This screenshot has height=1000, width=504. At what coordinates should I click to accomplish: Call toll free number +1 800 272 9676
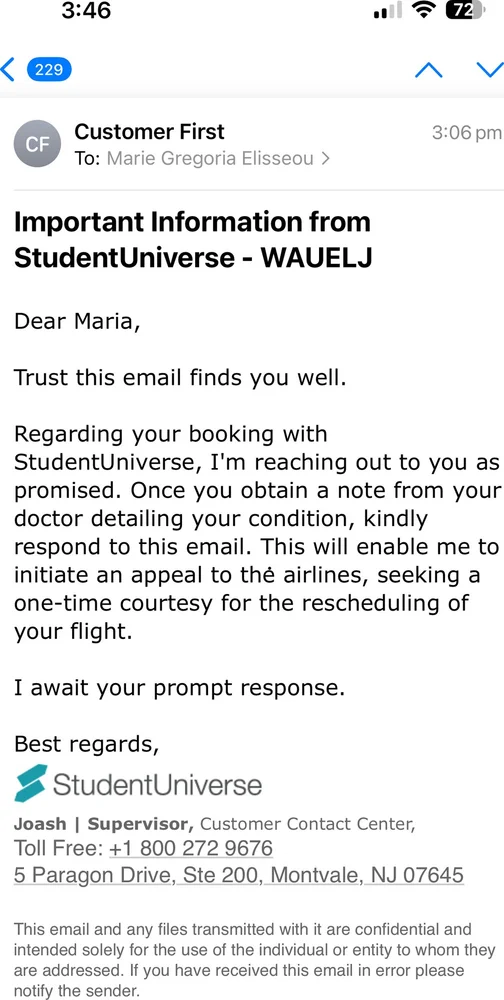pos(191,849)
